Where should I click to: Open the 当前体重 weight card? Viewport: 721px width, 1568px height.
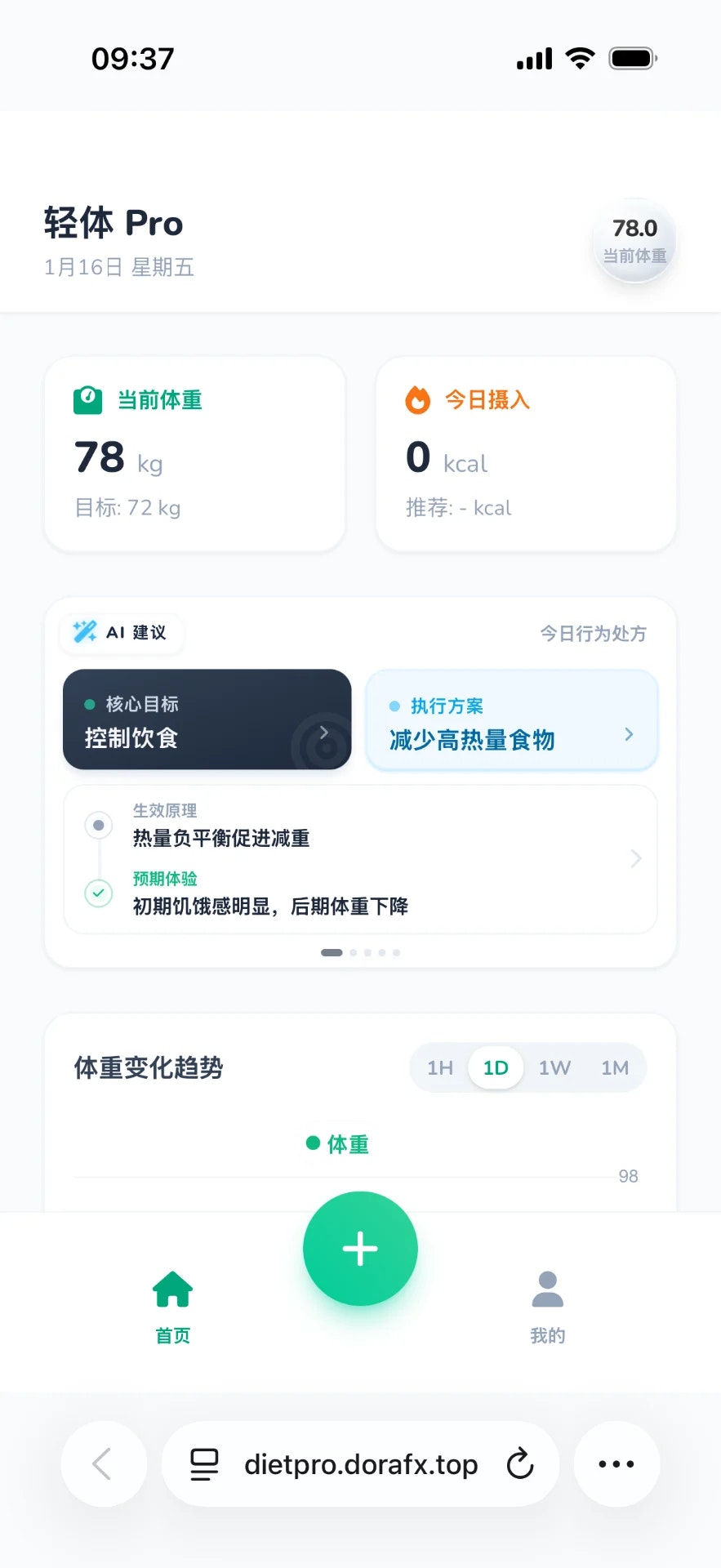194,454
